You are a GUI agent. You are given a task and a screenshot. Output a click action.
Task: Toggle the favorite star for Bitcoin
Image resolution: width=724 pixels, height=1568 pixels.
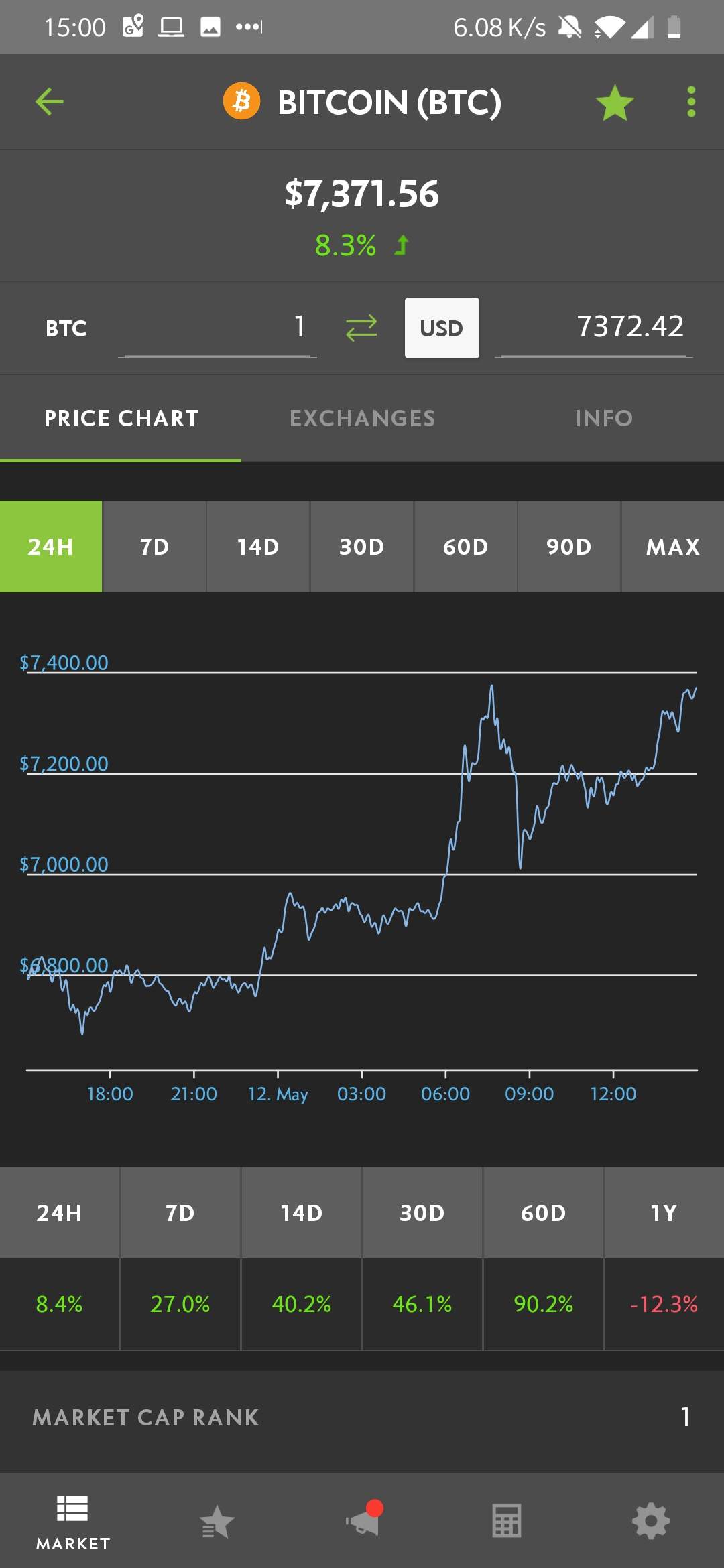coord(614,103)
